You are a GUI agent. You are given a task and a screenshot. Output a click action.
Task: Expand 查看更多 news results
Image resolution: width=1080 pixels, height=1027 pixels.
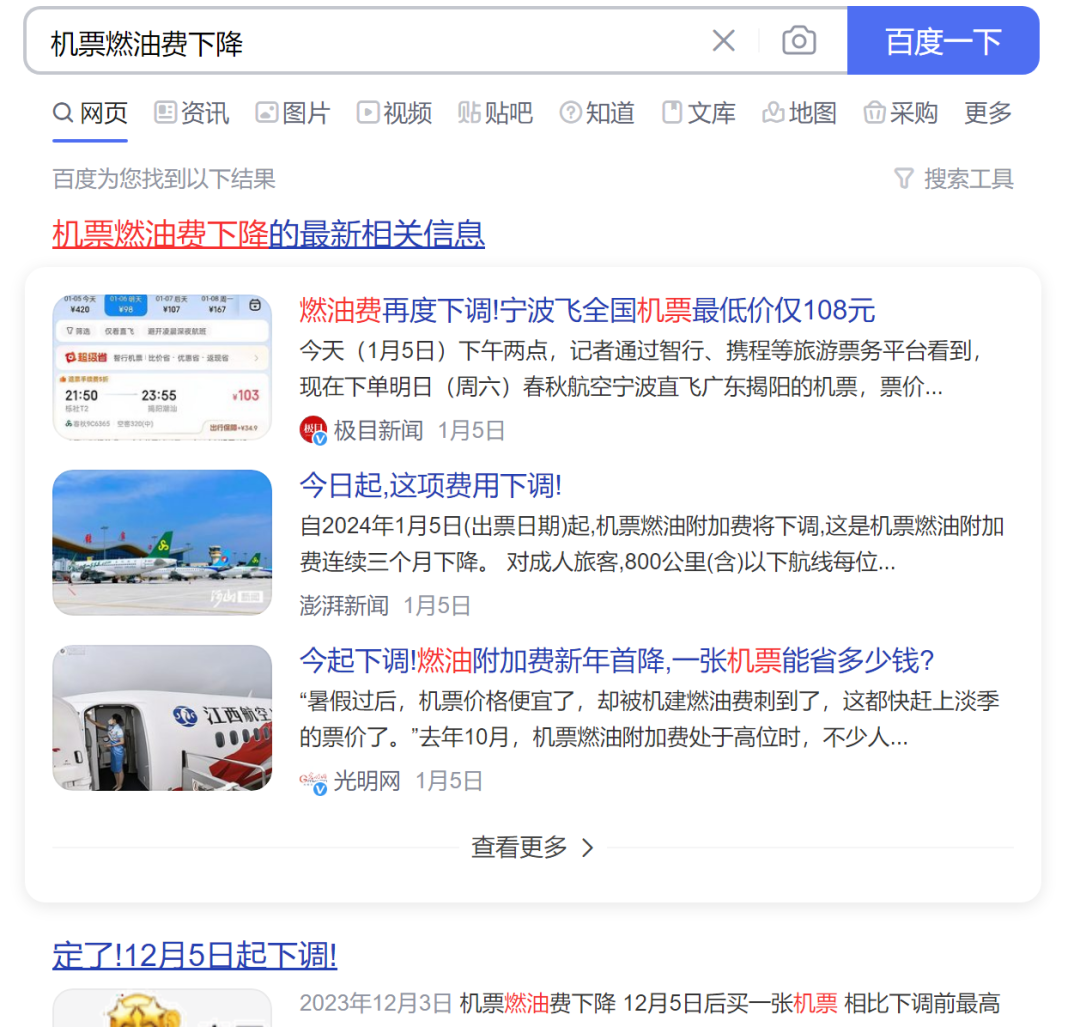click(x=532, y=847)
